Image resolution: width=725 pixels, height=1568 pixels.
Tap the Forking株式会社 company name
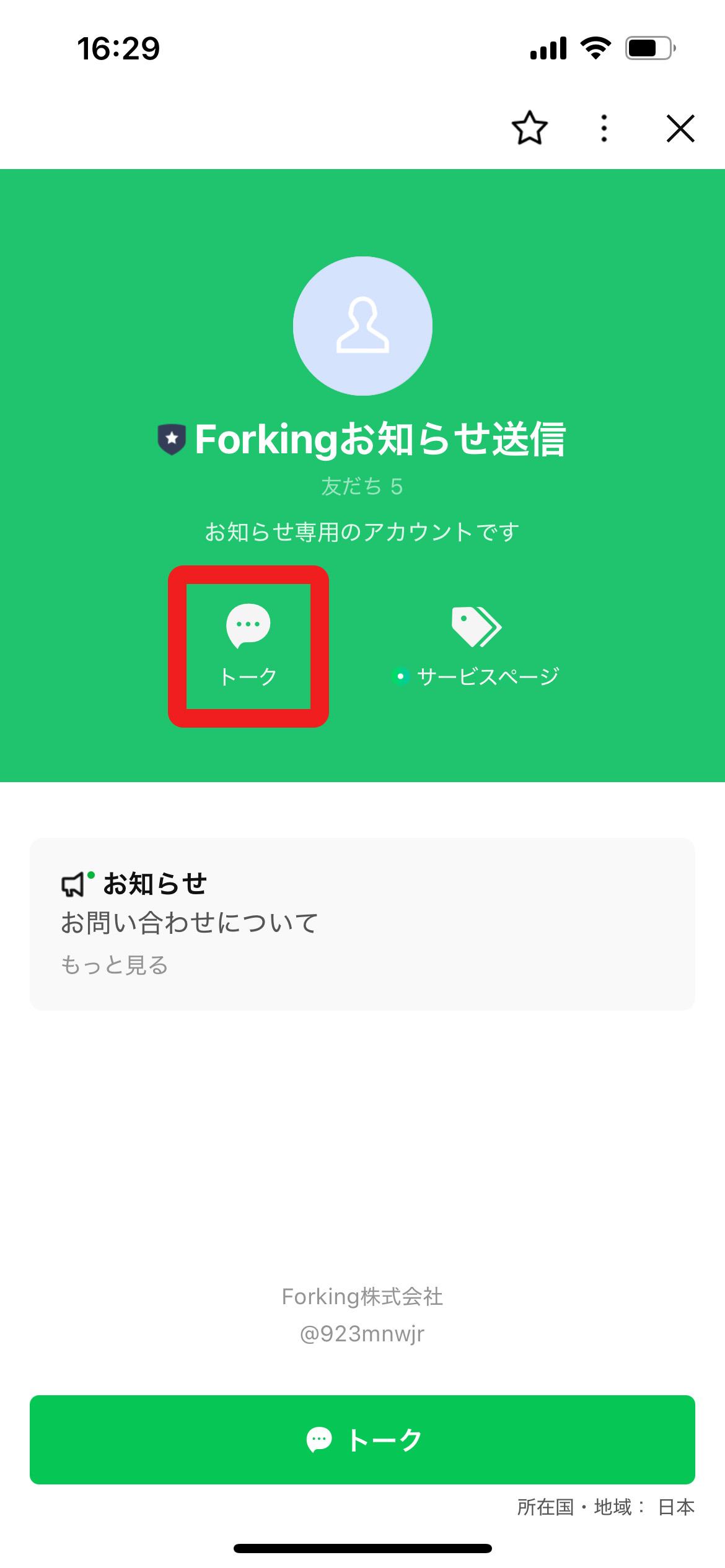click(362, 1297)
